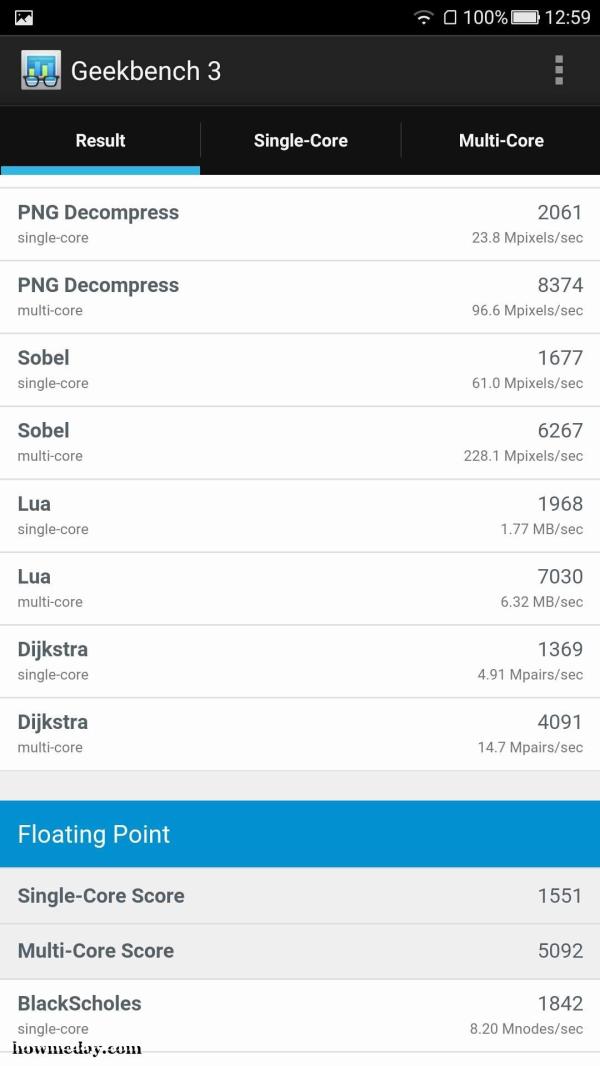Open the overflow menu
Image resolution: width=600 pixels, height=1066 pixels.
tap(559, 71)
